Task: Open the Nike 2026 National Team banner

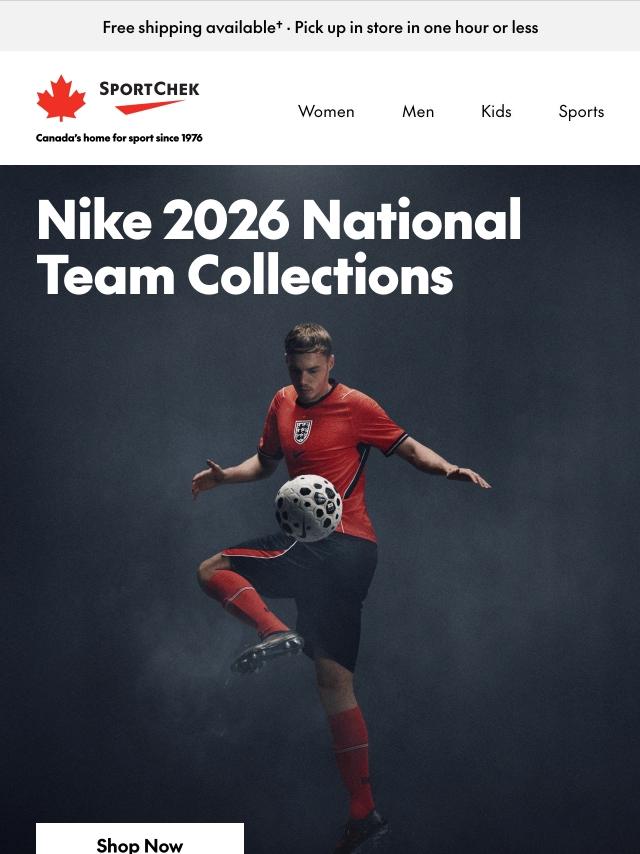Action: [320, 500]
